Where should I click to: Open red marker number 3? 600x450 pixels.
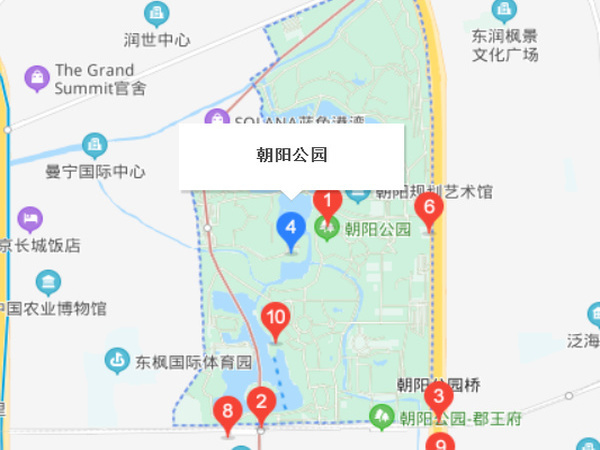coord(437,398)
